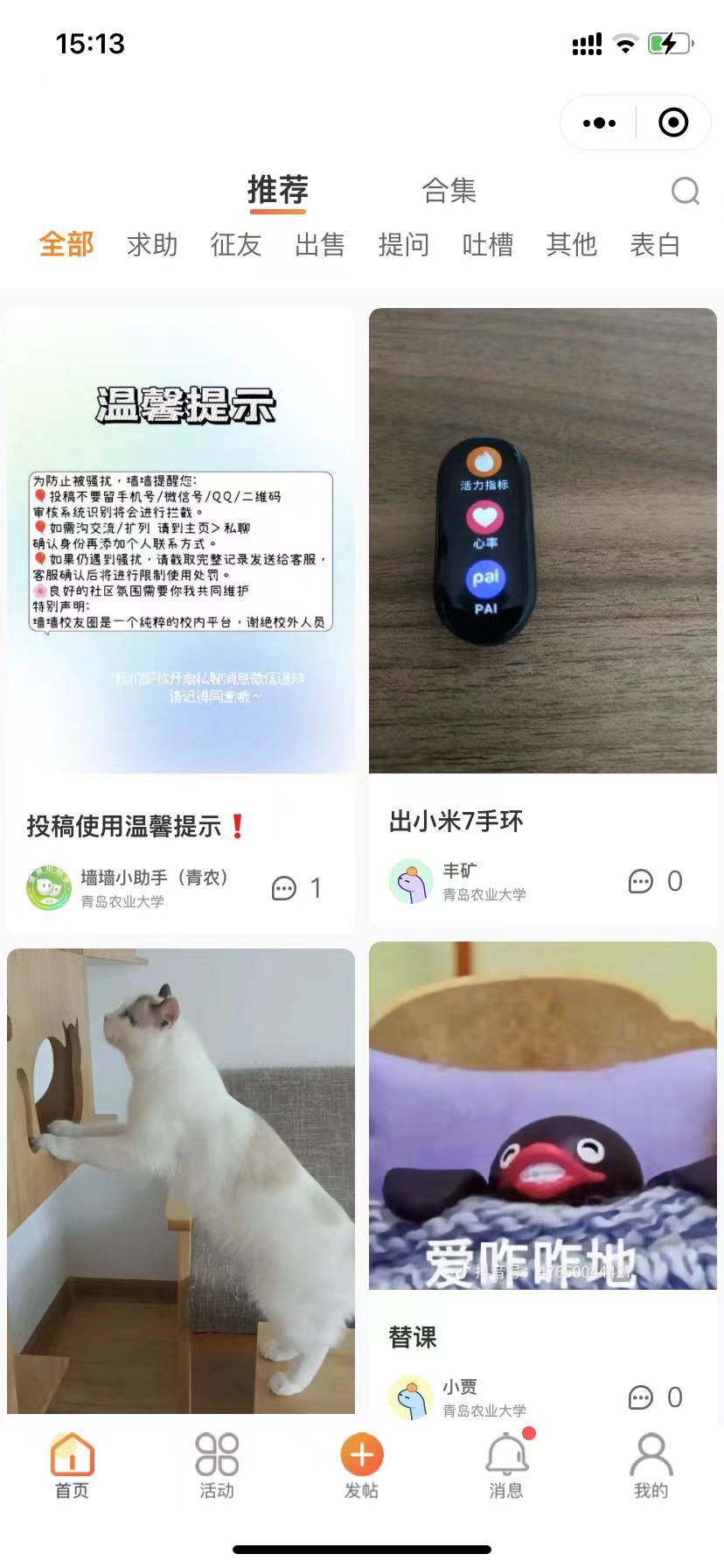Screen dimensions: 724x1568
Task: Switch to the 合集 tab
Action: point(449,191)
